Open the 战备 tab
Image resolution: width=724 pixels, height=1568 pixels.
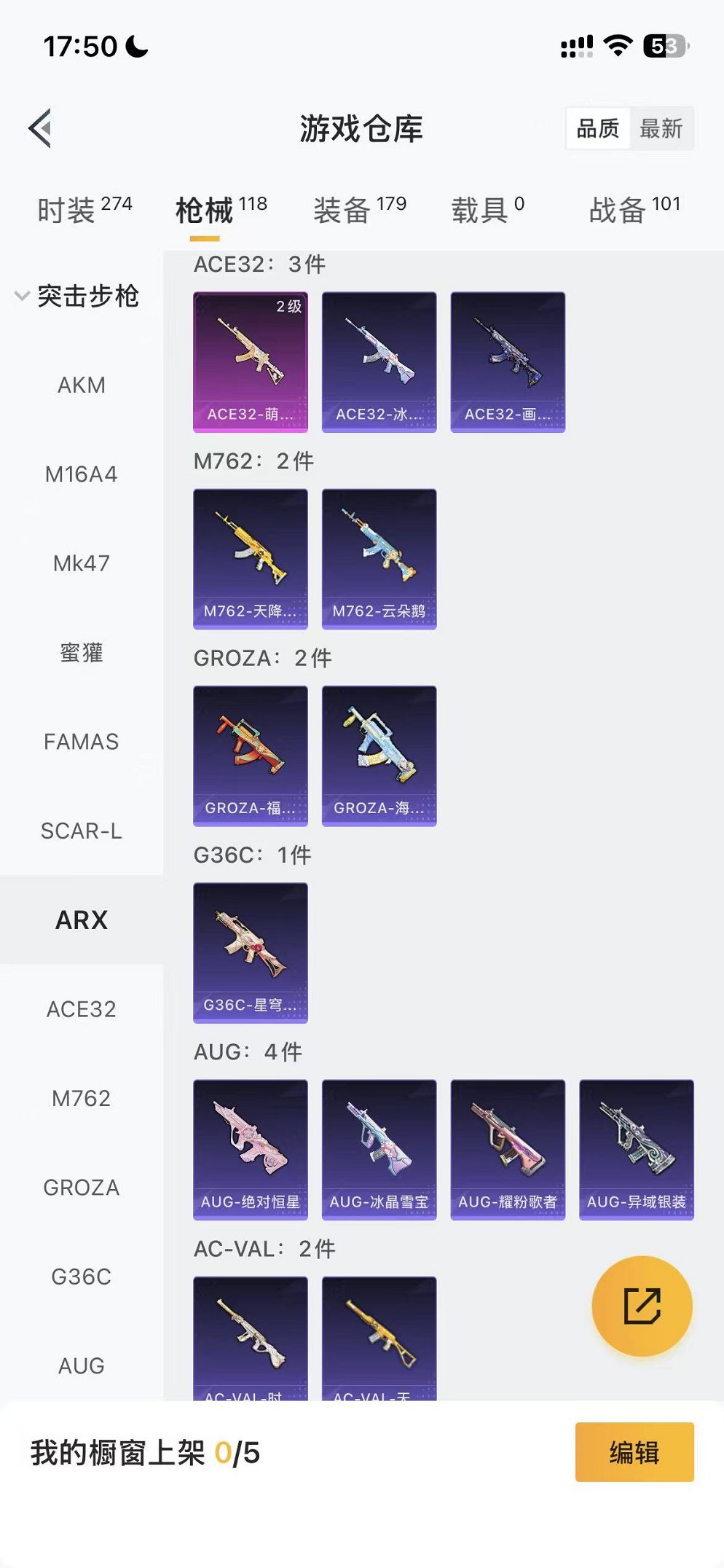615,208
